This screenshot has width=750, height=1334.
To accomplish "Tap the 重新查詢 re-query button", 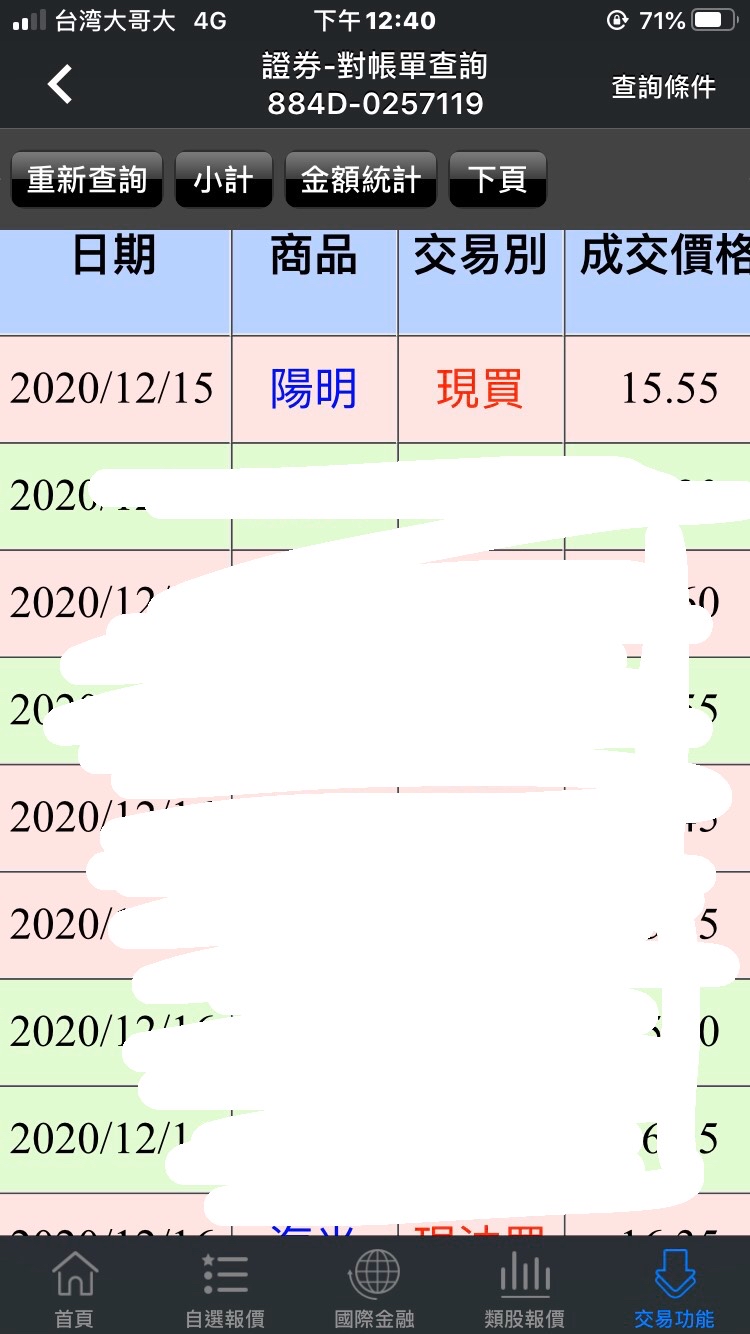I will (87, 180).
